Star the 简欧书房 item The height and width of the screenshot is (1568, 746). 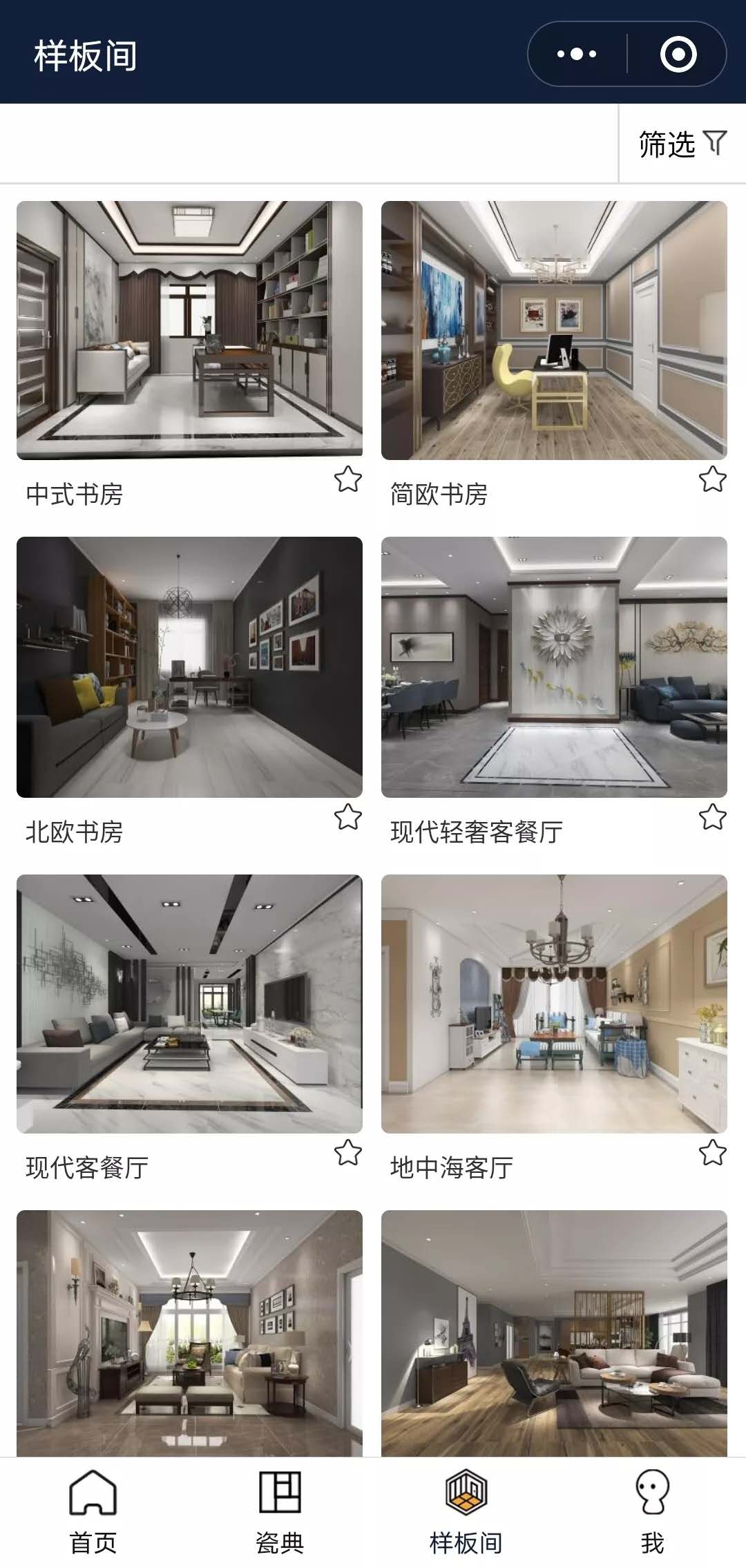712,479
